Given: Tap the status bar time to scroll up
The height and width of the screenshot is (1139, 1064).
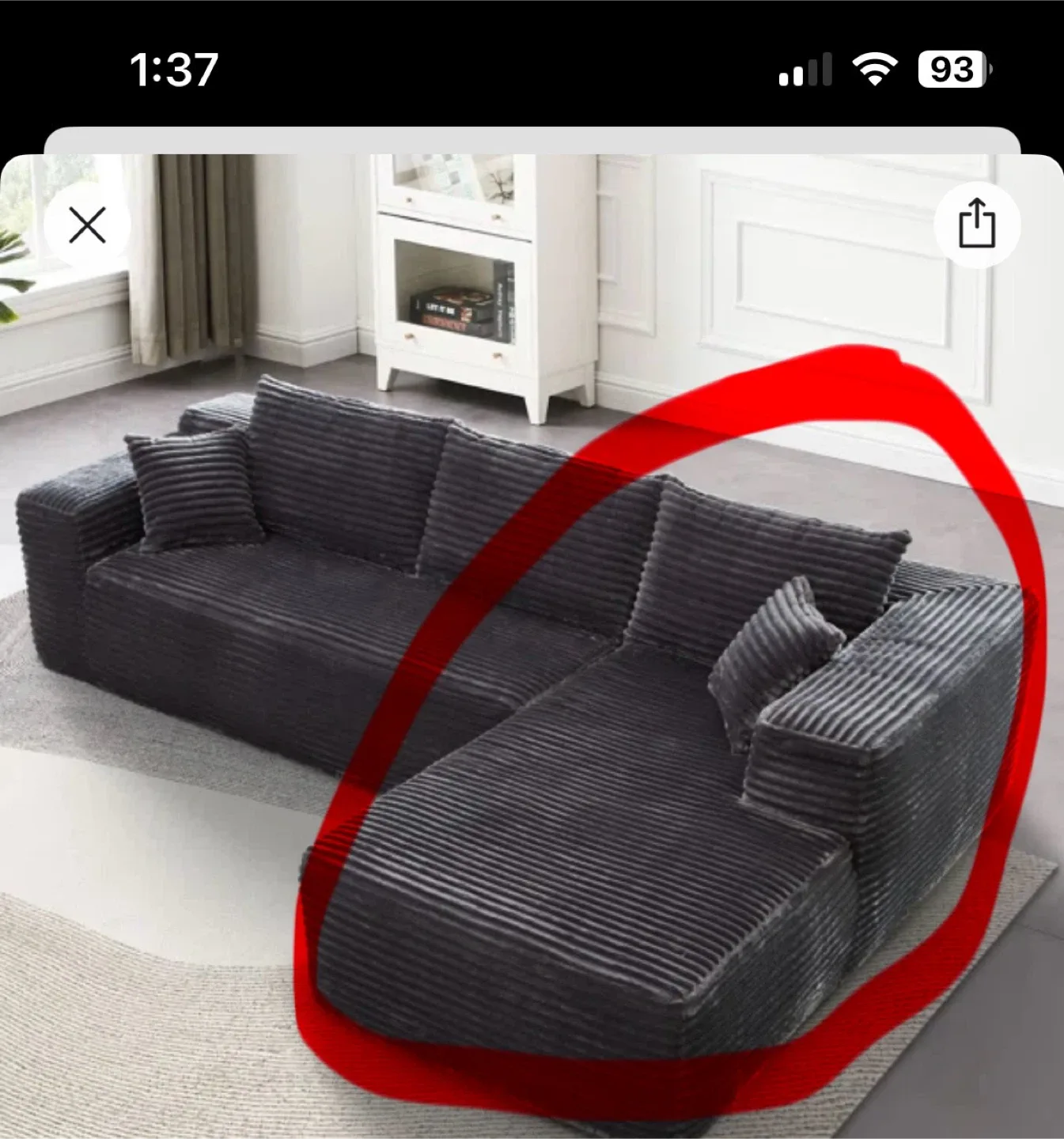Looking at the screenshot, I should click(x=176, y=70).
